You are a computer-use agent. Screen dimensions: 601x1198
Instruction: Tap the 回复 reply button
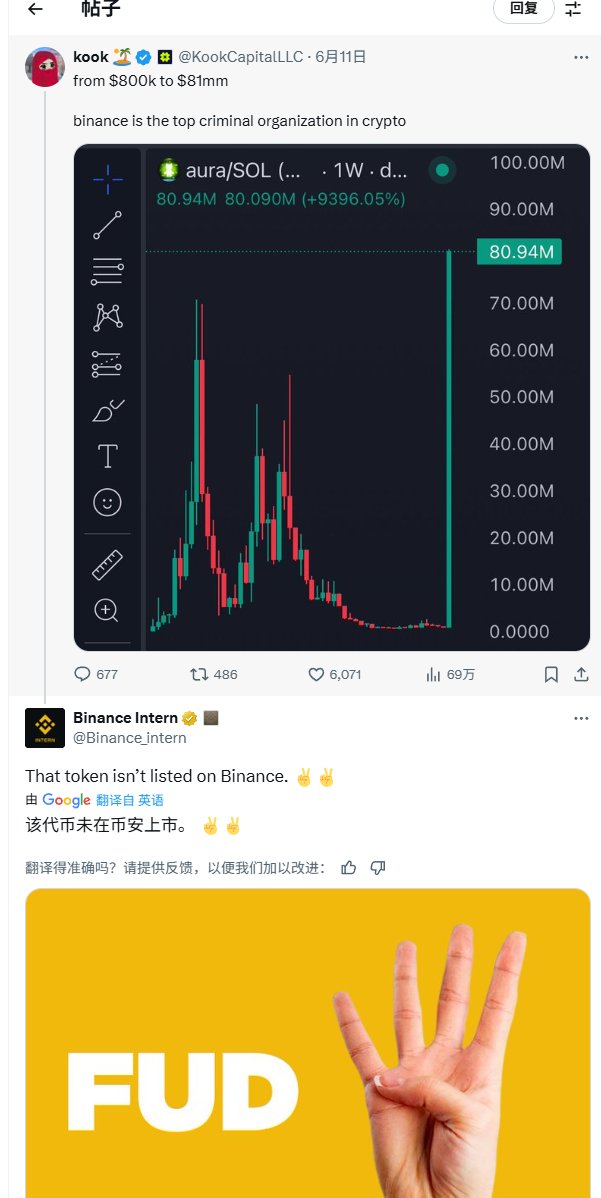523,8
